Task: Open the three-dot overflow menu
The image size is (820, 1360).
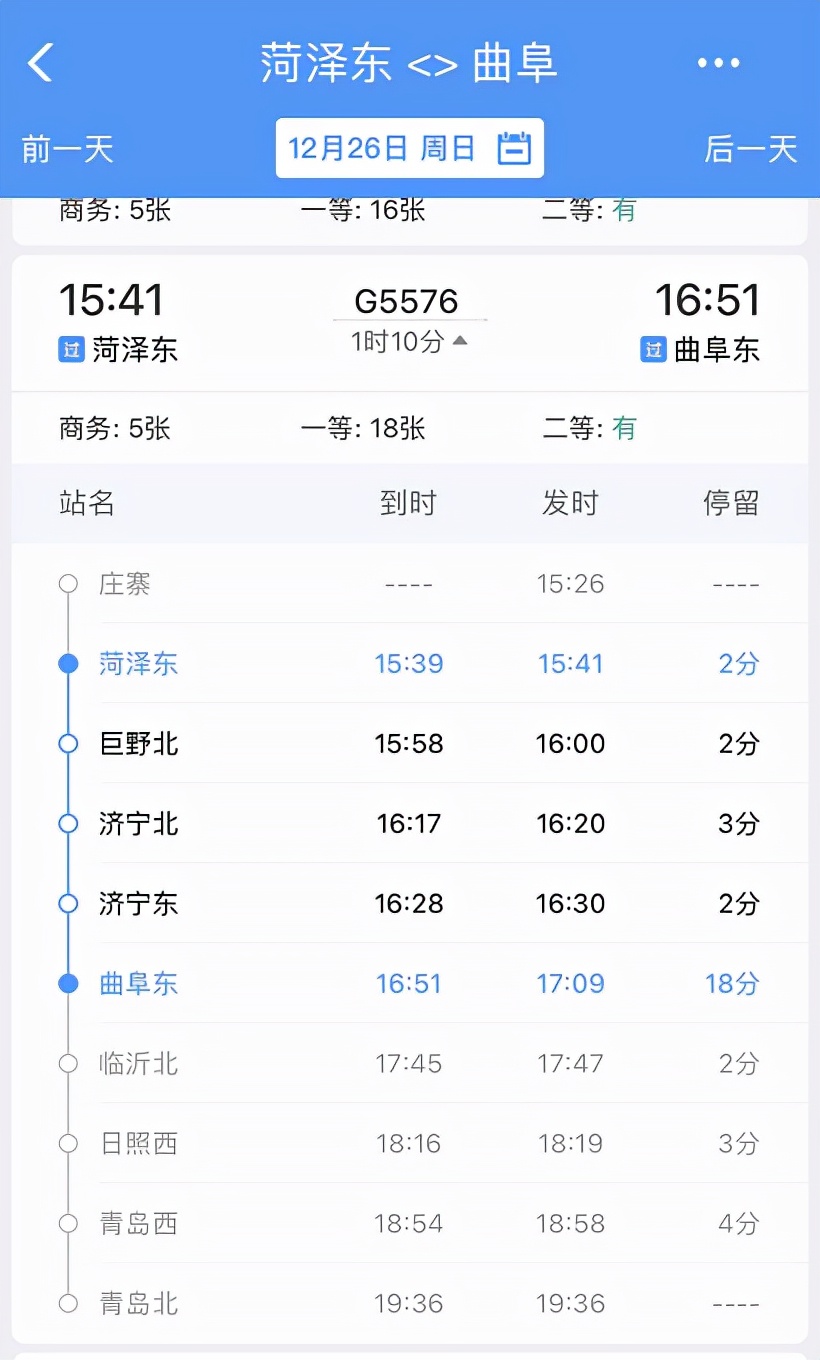Action: tap(718, 63)
